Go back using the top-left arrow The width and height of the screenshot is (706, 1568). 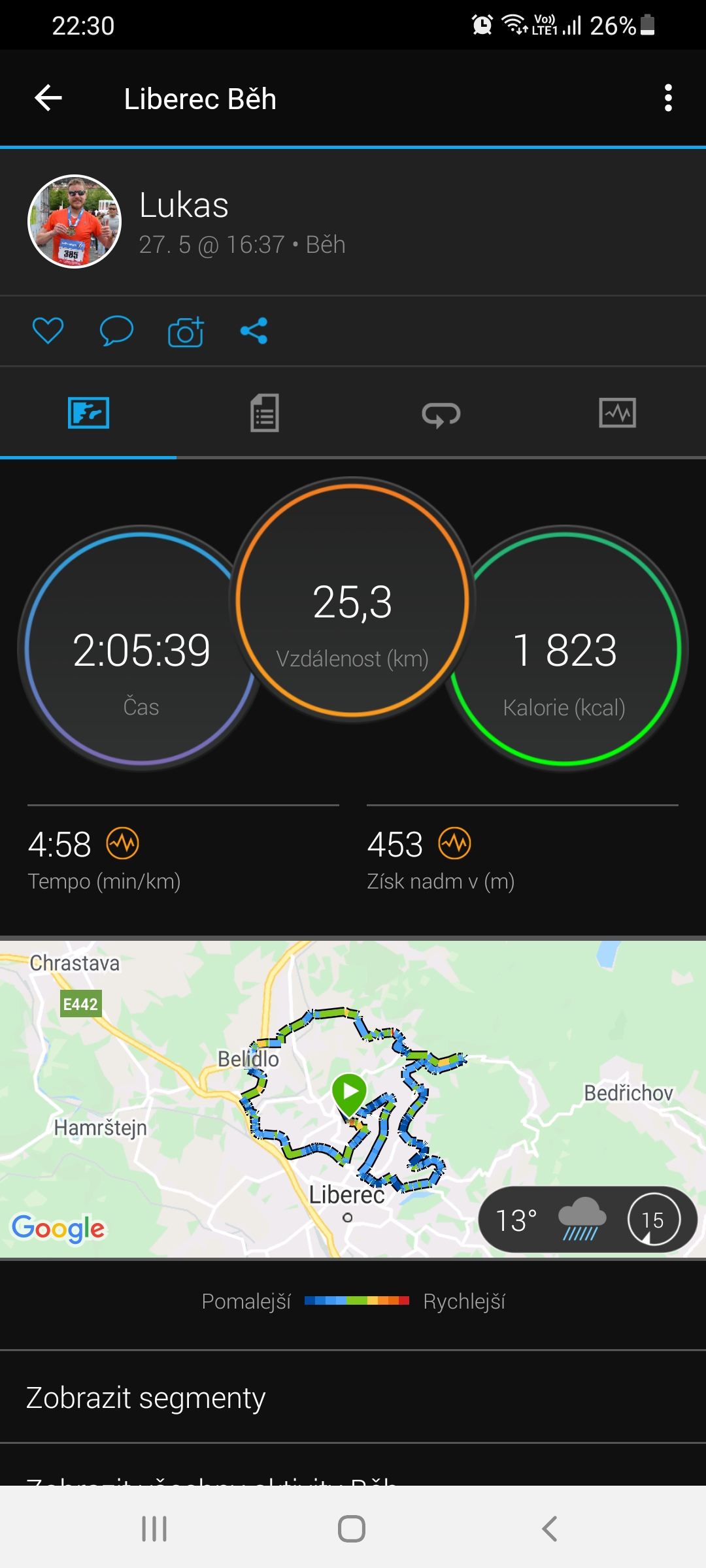[48, 98]
